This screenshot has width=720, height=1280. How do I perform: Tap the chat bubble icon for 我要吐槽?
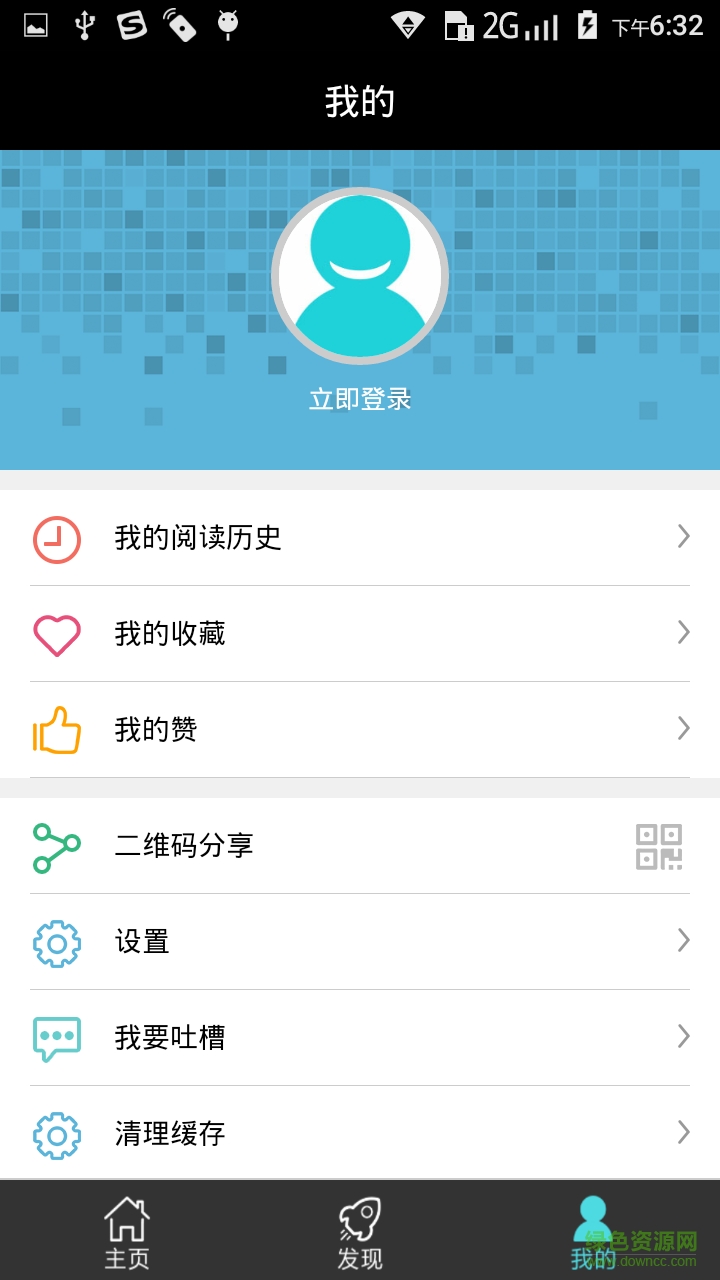click(x=58, y=1037)
